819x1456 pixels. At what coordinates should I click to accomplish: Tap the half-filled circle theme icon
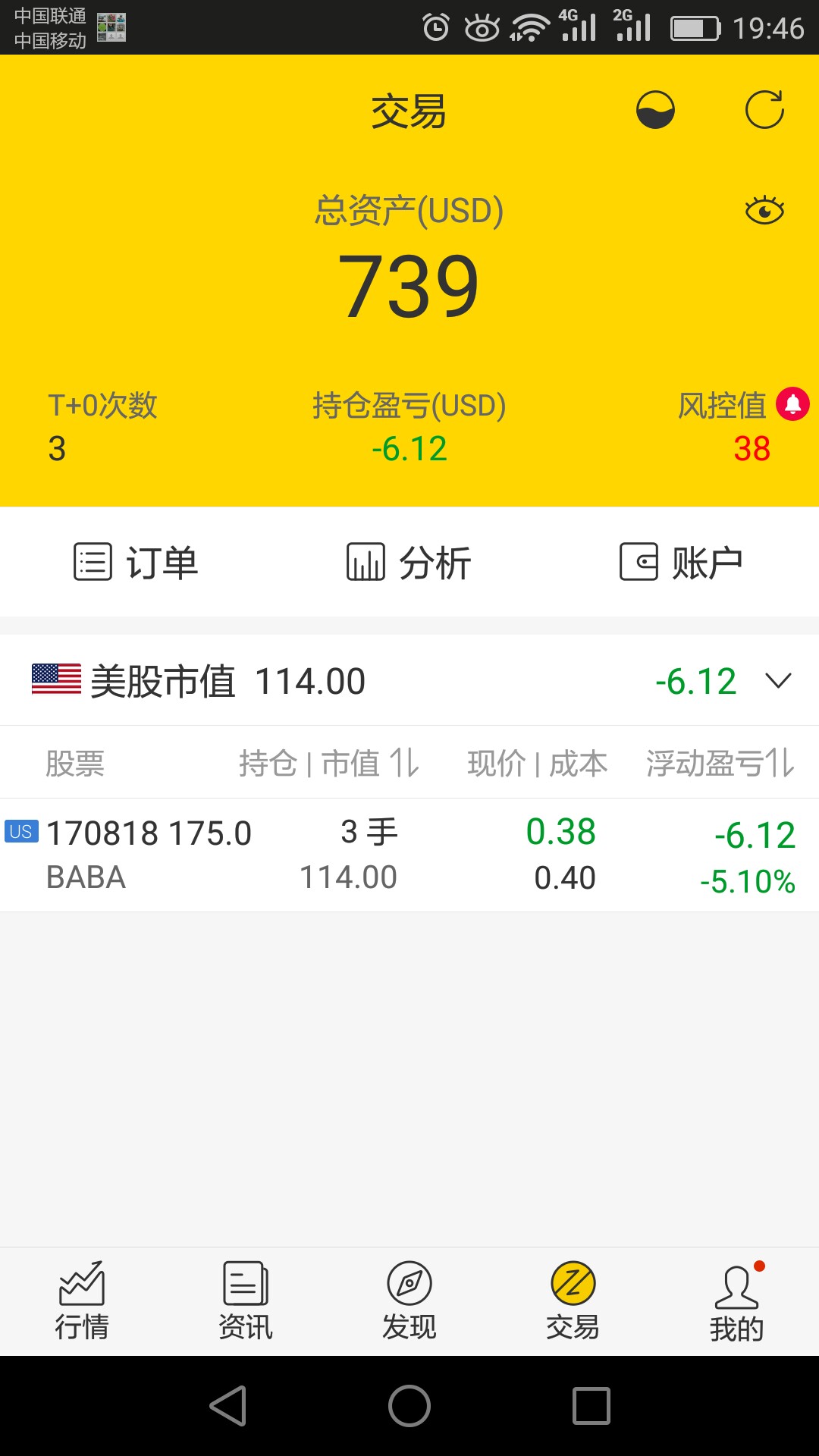click(655, 110)
